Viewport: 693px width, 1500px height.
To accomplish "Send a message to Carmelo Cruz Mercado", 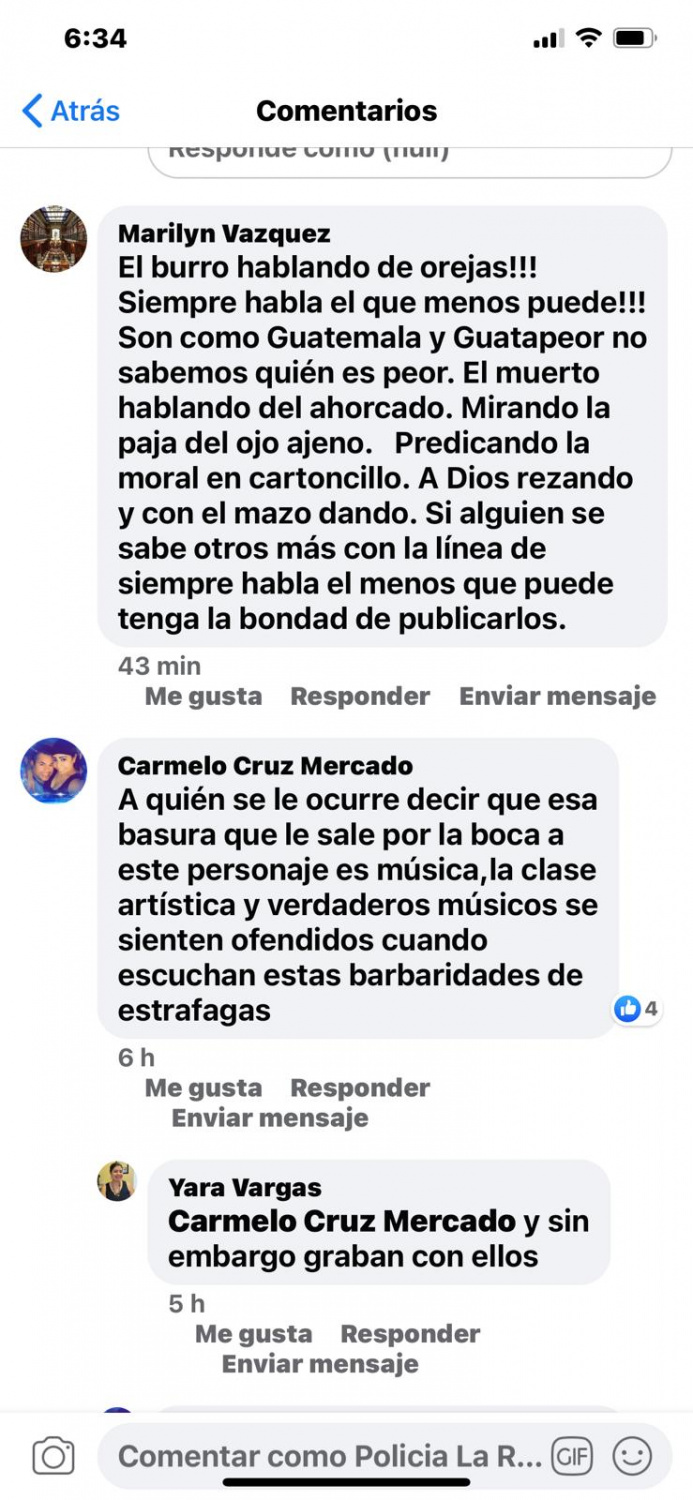I will pos(270,1118).
